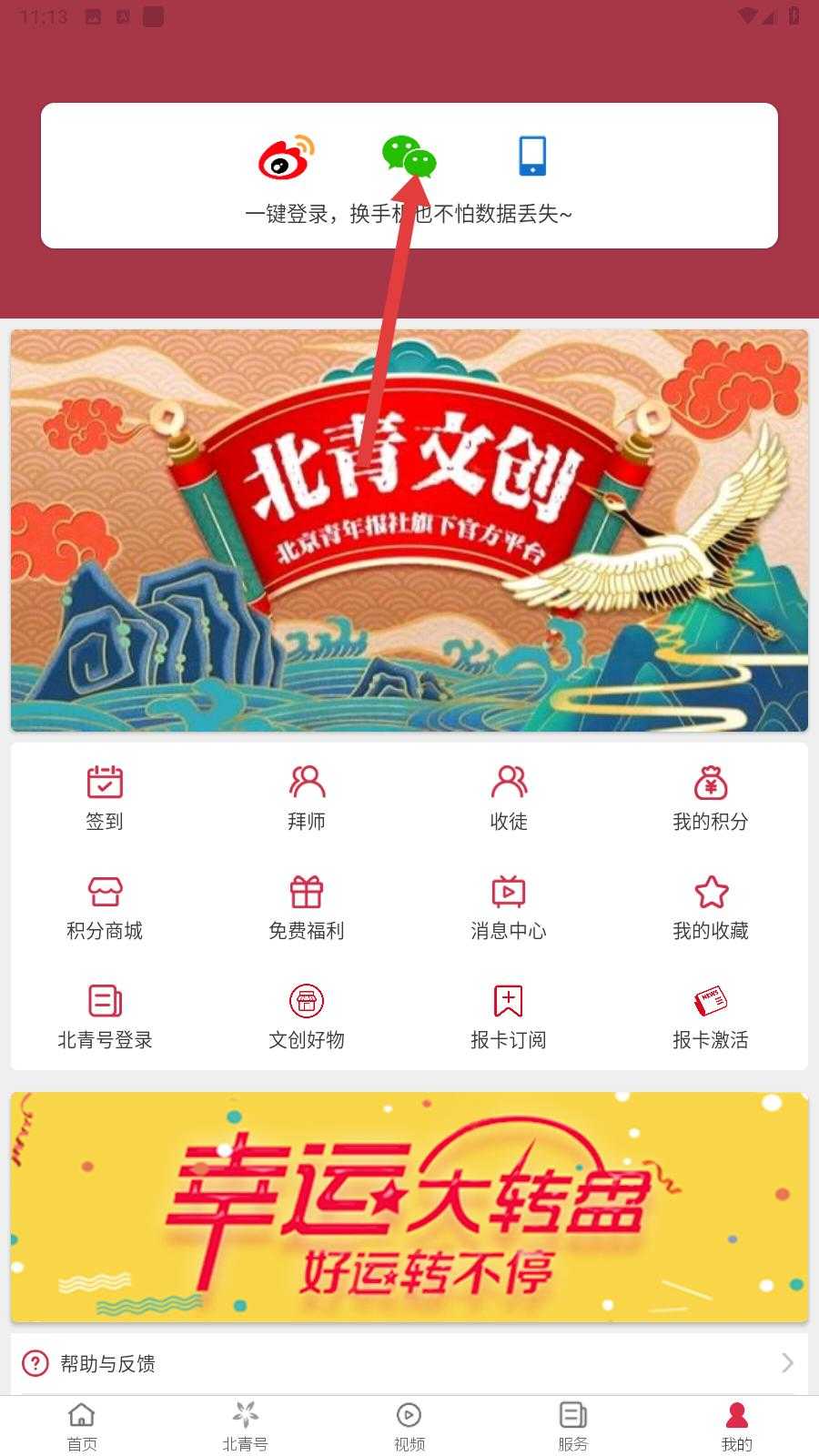Log in with phone number icon
Image resolution: width=819 pixels, height=1456 pixels.
531,156
